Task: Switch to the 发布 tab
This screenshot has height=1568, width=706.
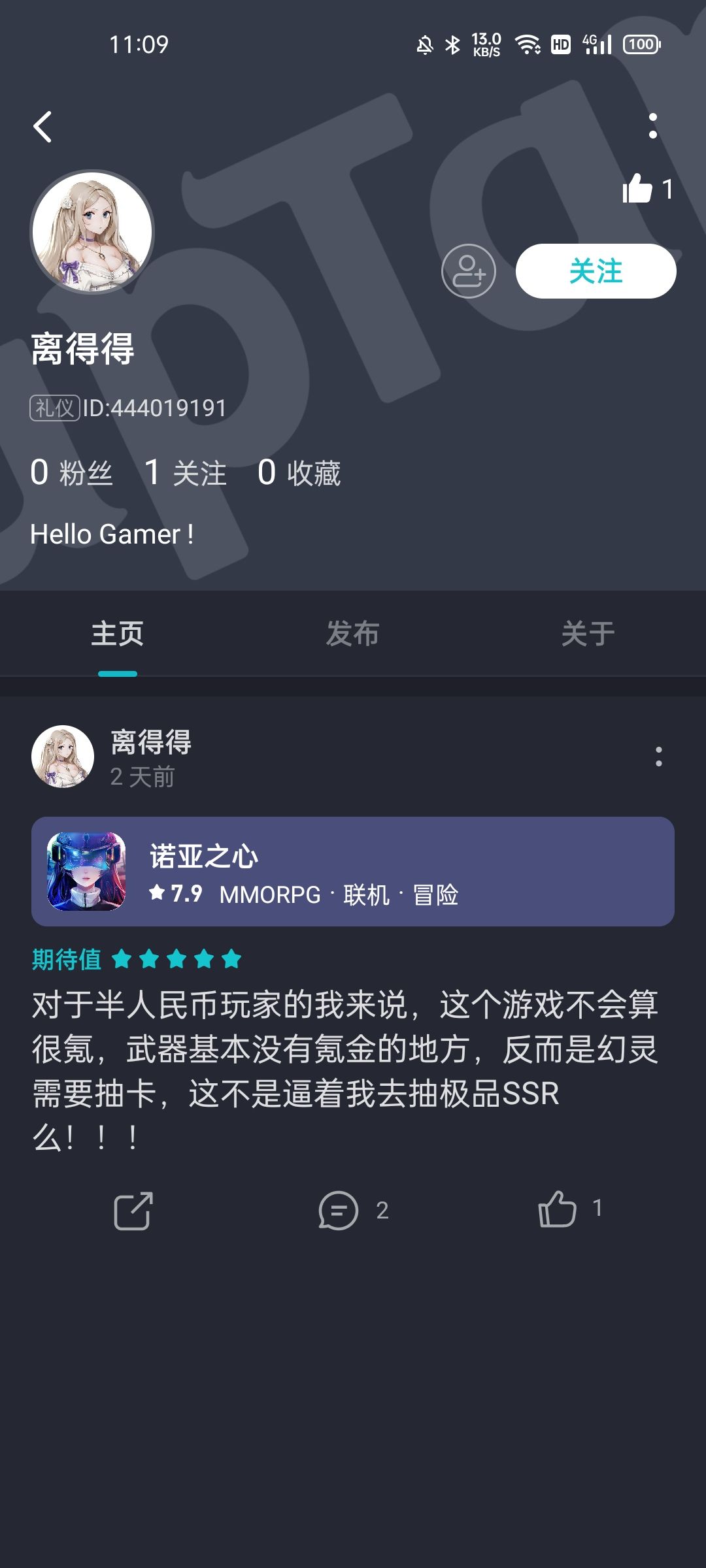Action: coord(352,632)
